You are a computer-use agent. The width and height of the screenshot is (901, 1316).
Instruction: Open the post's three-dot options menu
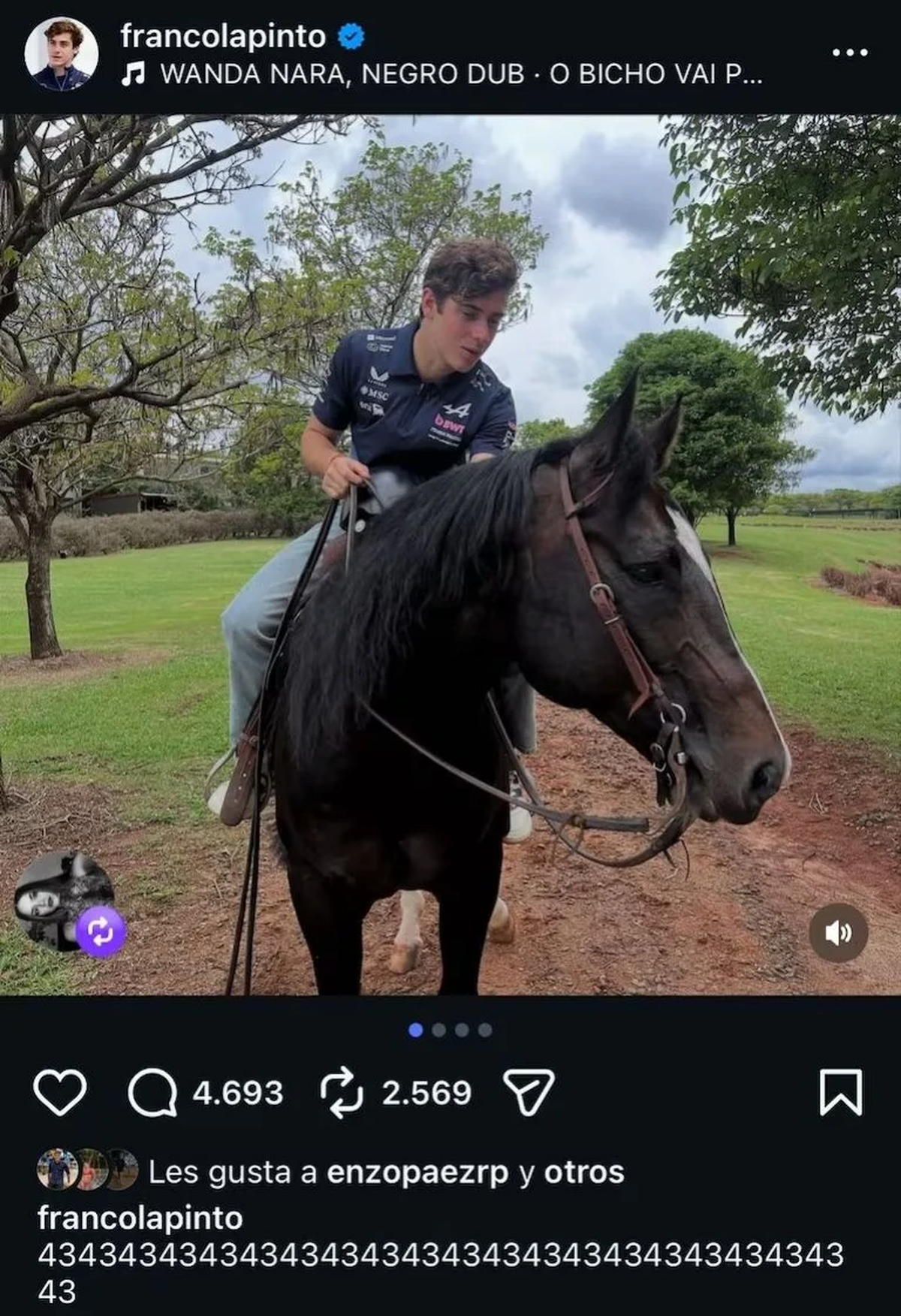(x=850, y=53)
